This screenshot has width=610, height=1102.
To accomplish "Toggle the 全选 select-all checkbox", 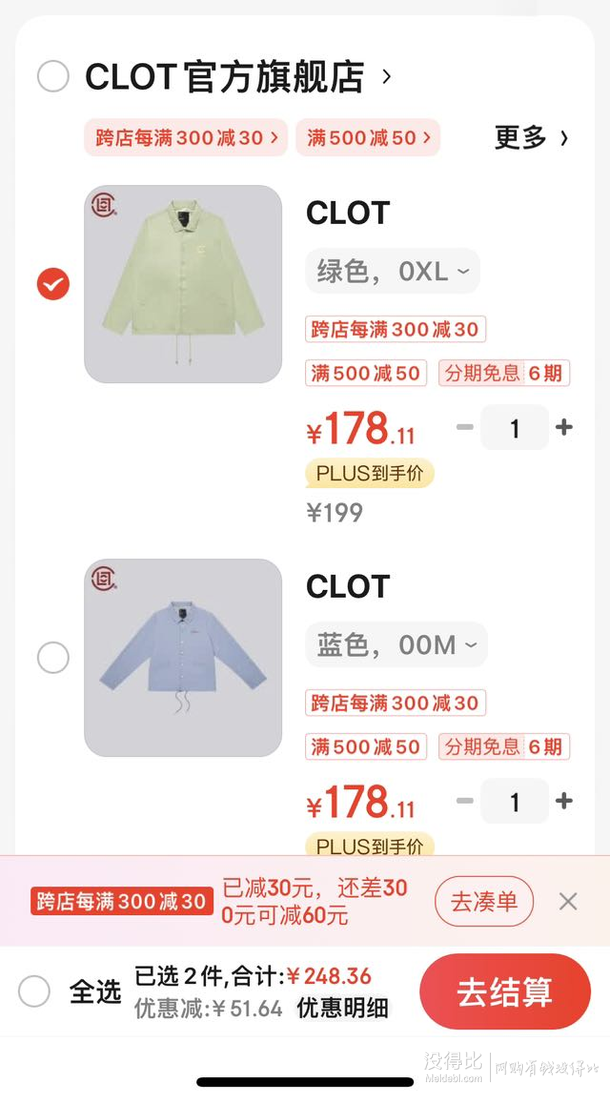I will pyautogui.click(x=34, y=991).
